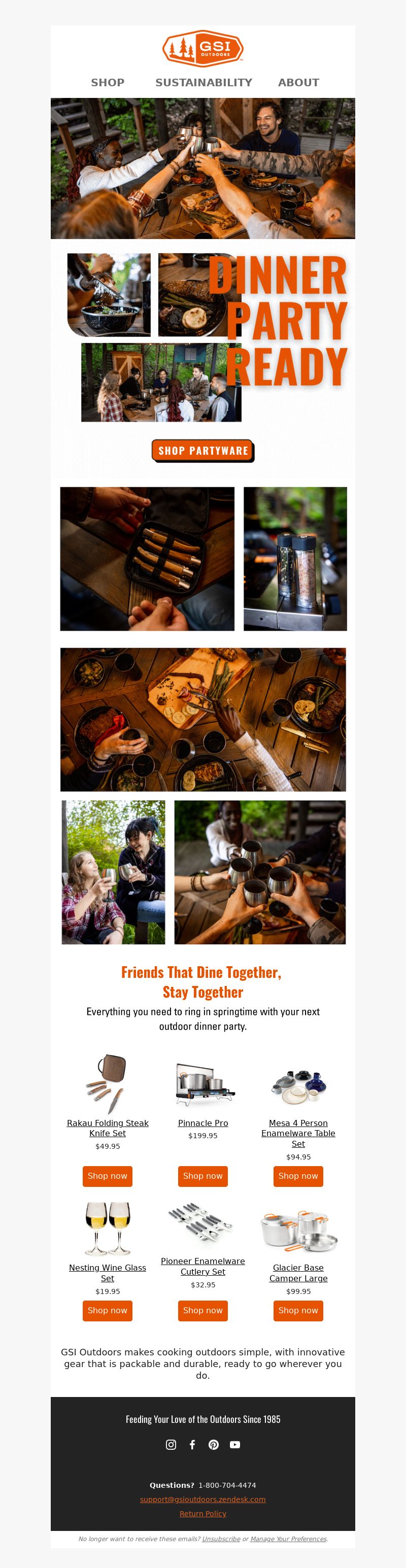Unsubscribe from these emails
Screen dimensions: 406x1568
221,1539
